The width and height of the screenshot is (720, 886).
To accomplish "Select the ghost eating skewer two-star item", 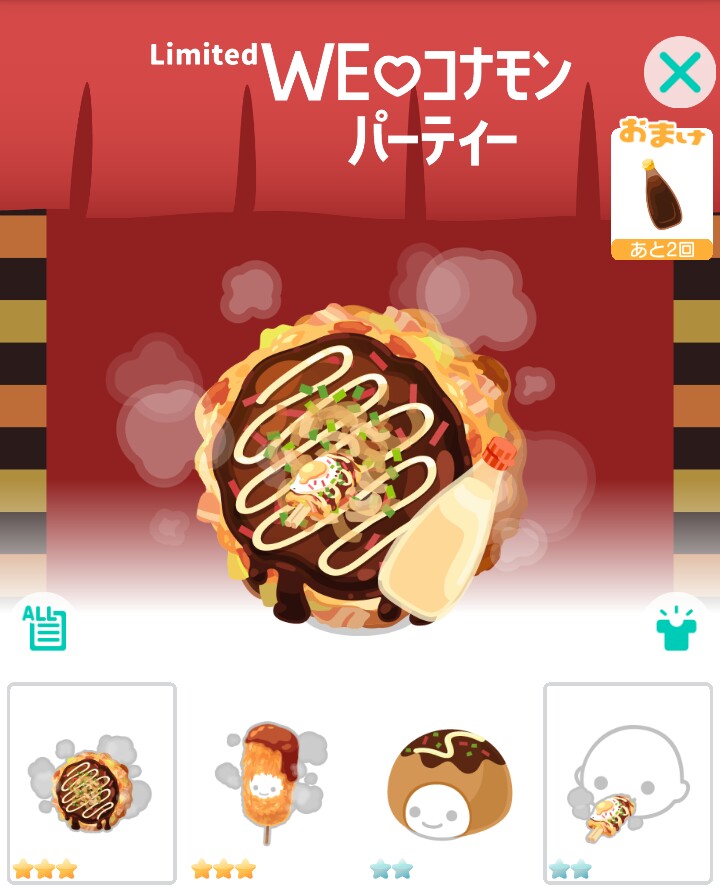I will (x=627, y=782).
